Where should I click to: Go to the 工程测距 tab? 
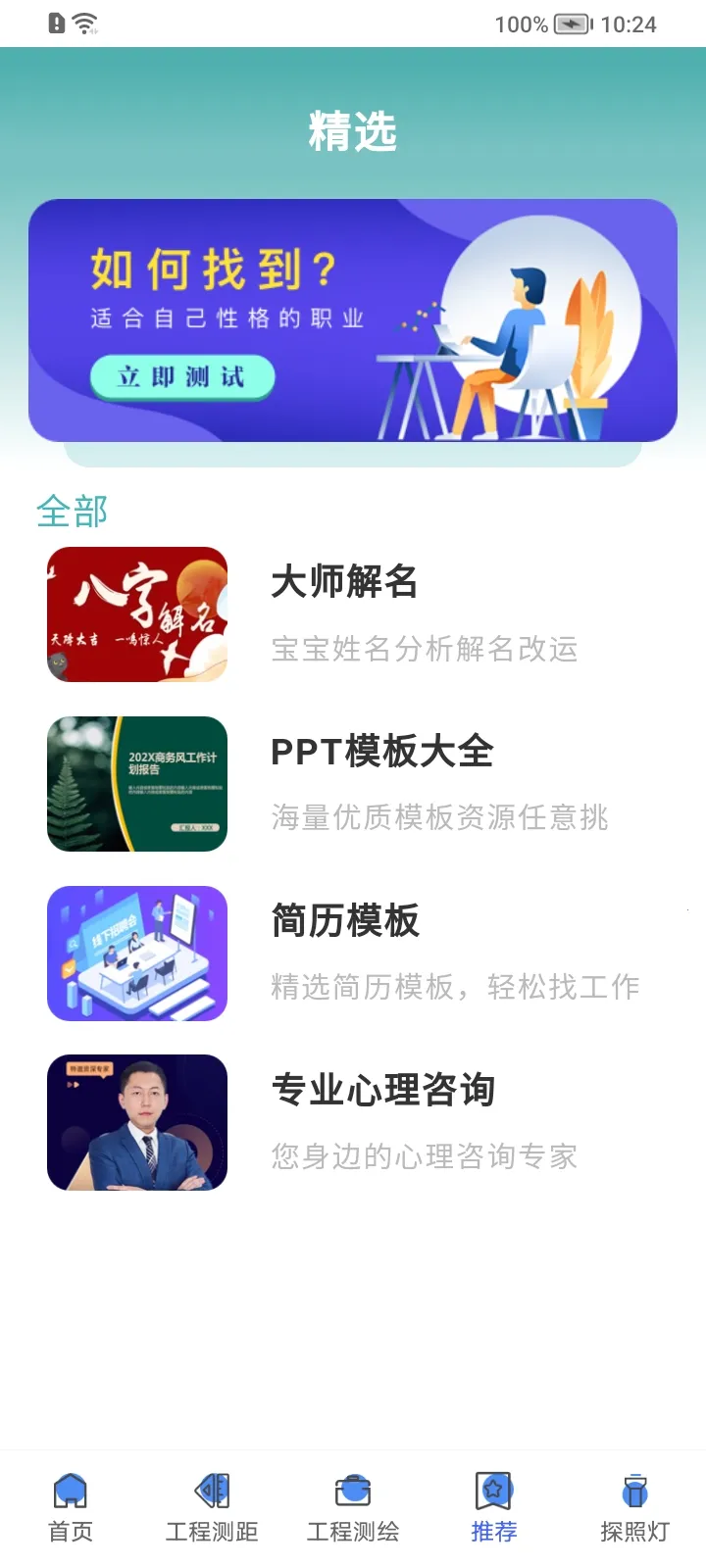pyautogui.click(x=212, y=1507)
